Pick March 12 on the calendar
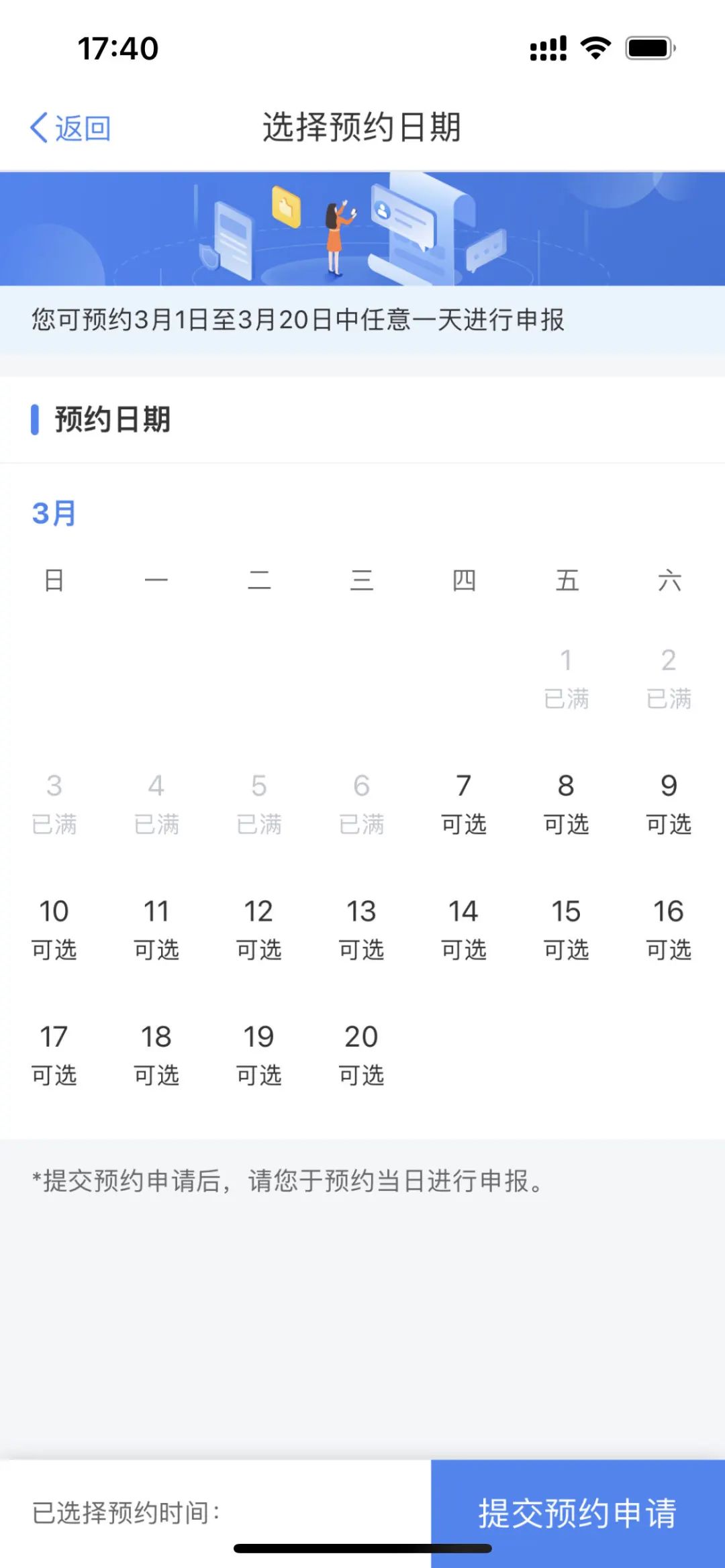725x1568 pixels. point(258,929)
